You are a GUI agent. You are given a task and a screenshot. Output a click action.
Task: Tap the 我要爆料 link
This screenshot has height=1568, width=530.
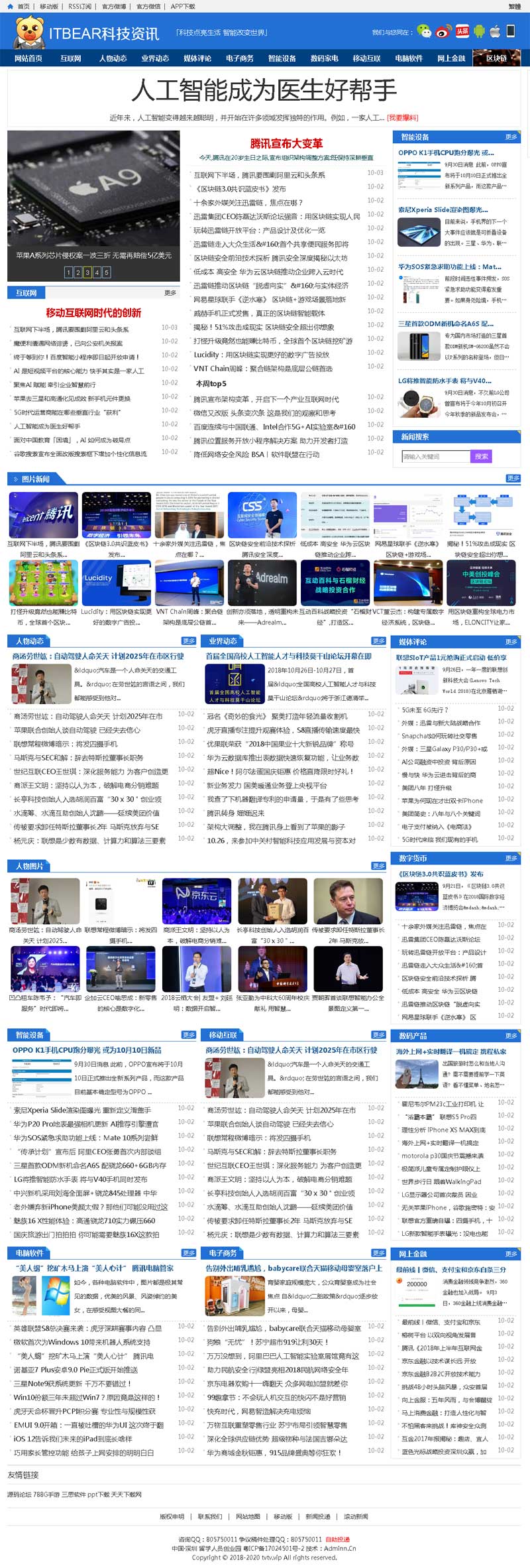click(403, 118)
